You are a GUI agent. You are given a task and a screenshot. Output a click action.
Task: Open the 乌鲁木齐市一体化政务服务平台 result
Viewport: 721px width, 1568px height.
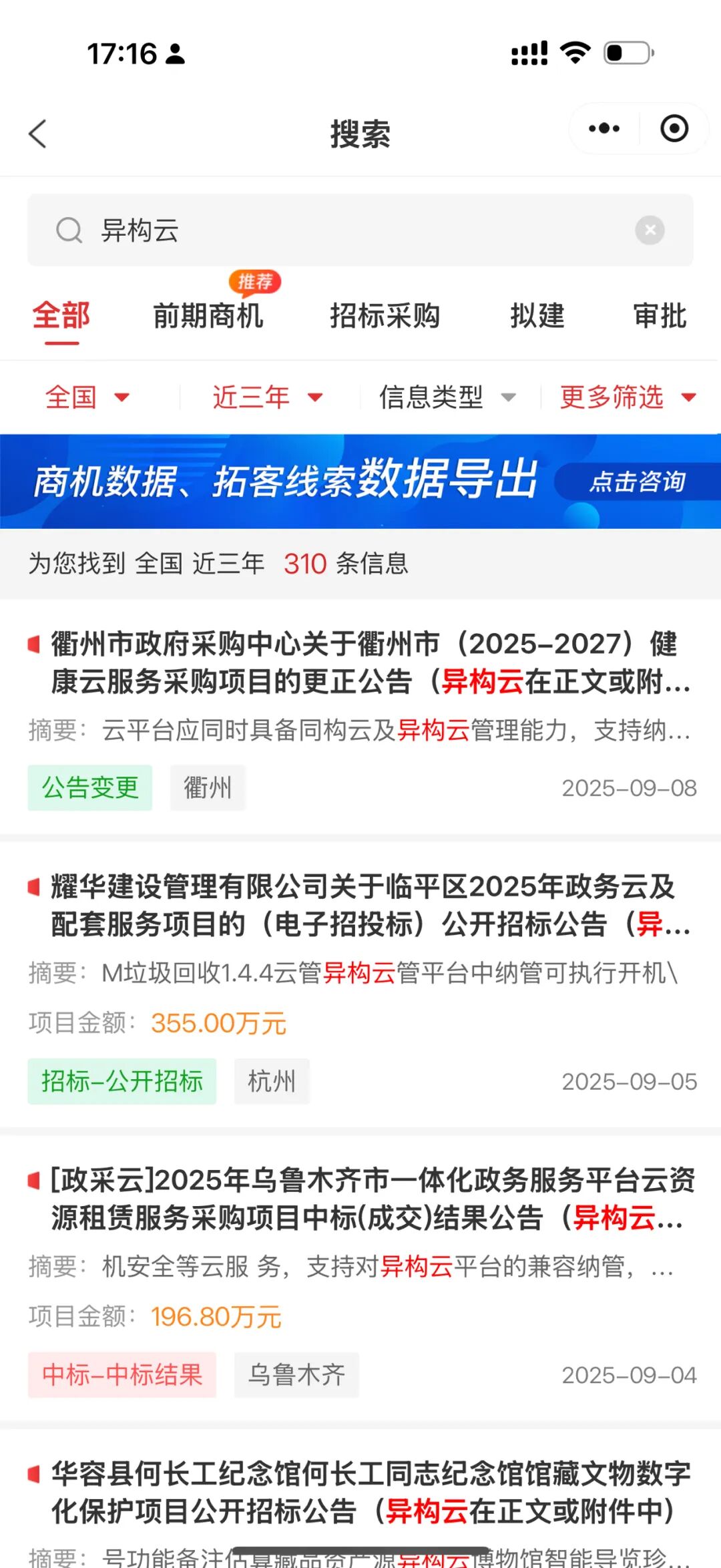[x=364, y=1199]
